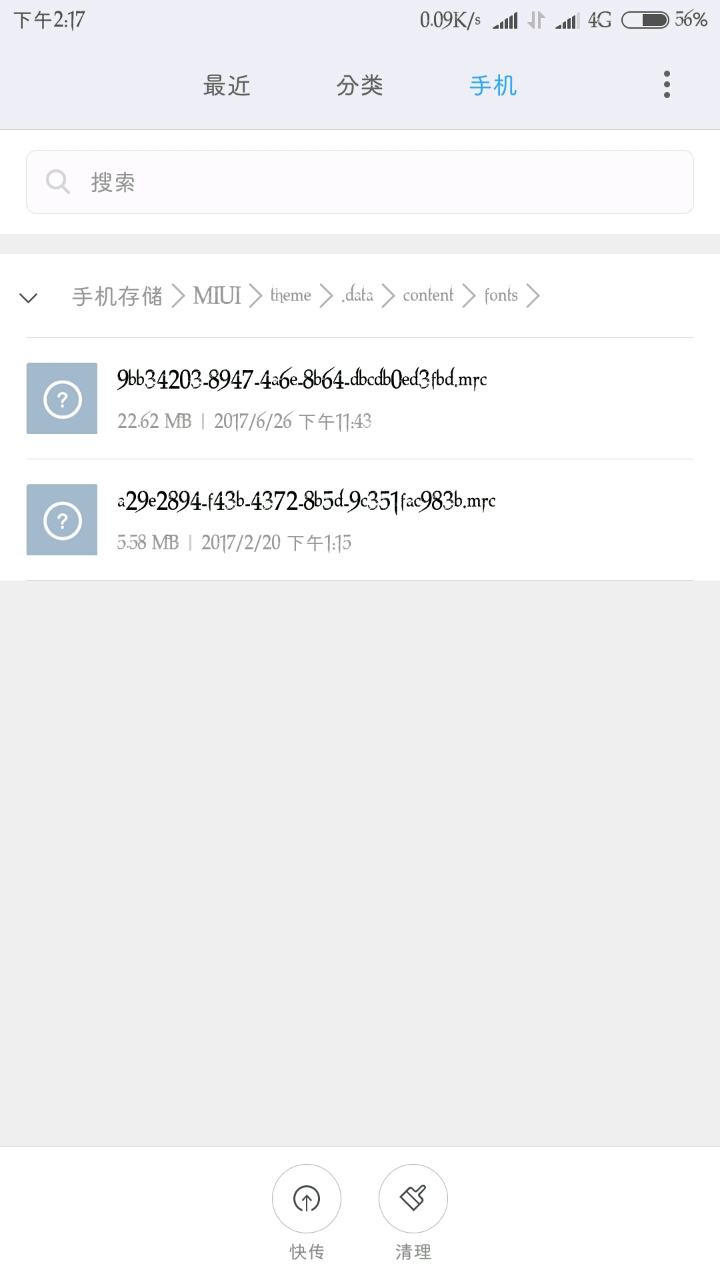
Task: Expand the path dropdown chevron
Action: (29, 297)
